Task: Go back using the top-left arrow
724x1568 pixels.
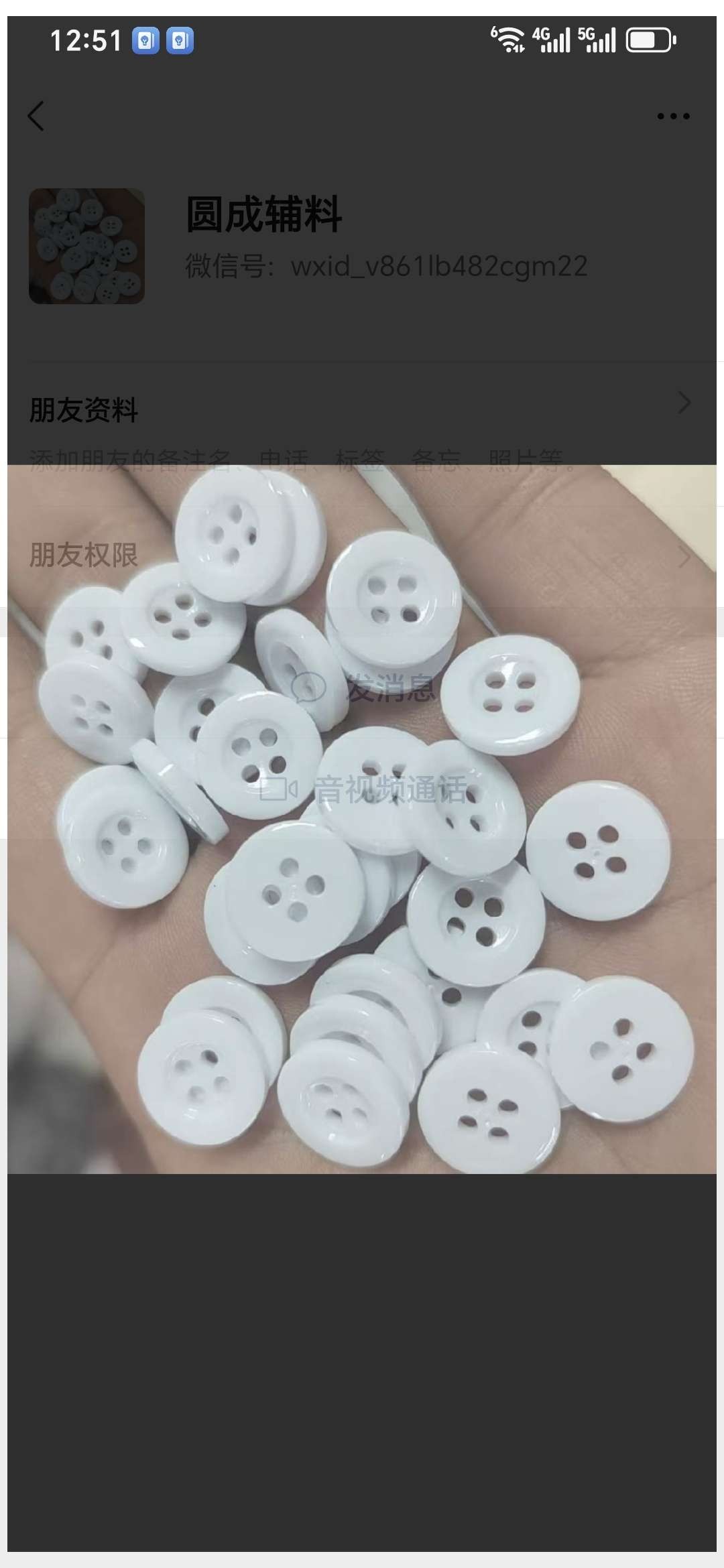Action: point(36,116)
